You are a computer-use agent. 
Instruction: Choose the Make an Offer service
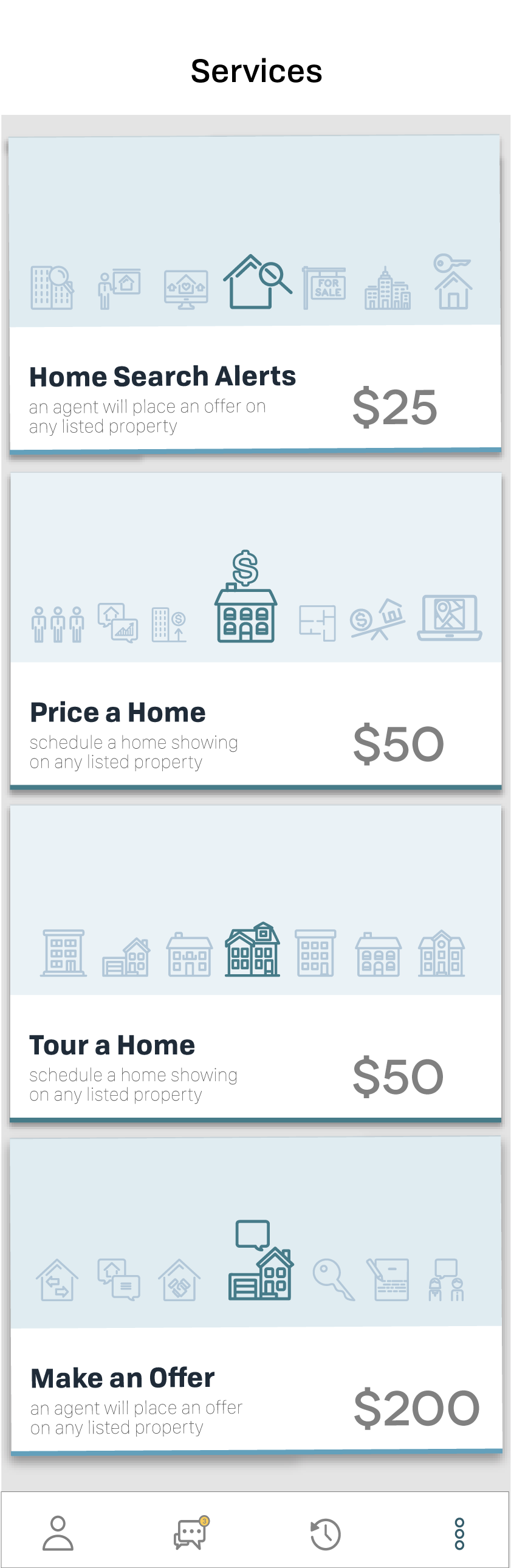click(256, 1295)
